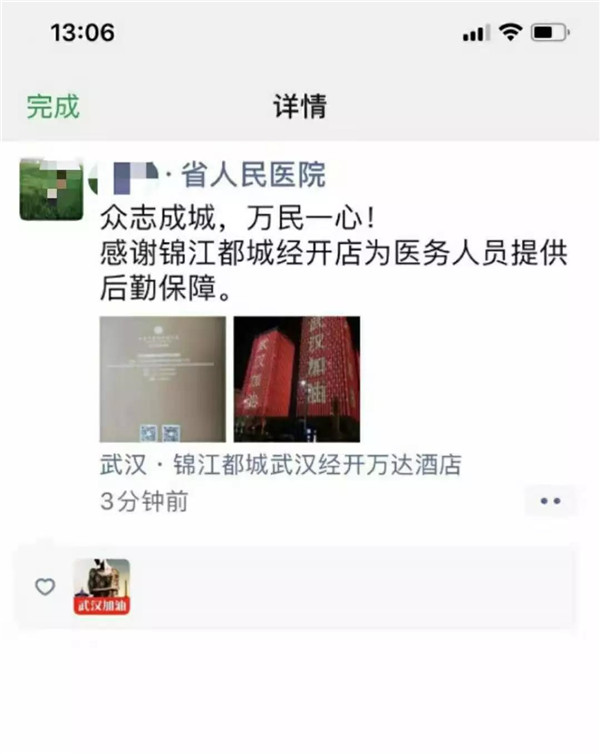600x754 pixels.
Task: Open location 锦江都城武汉经开万达酒店
Action: pyautogui.click(x=281, y=465)
